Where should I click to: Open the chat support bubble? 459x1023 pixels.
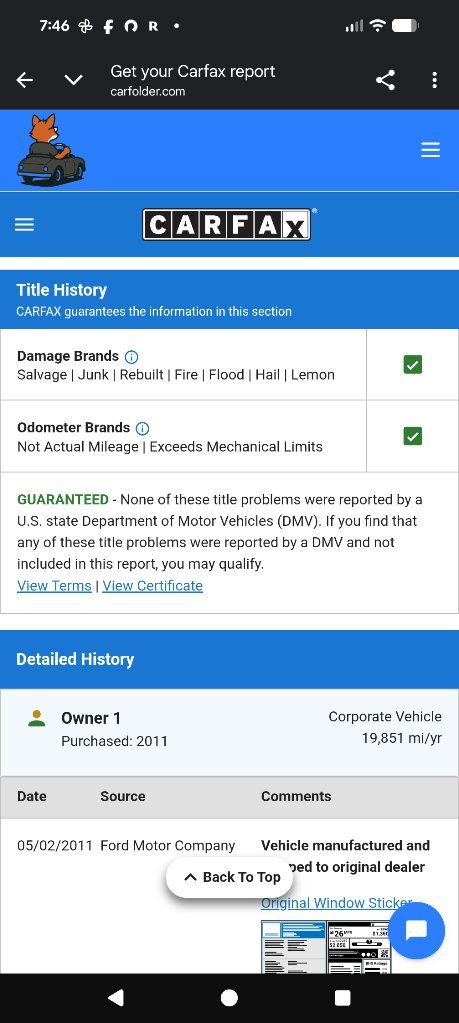(416, 930)
